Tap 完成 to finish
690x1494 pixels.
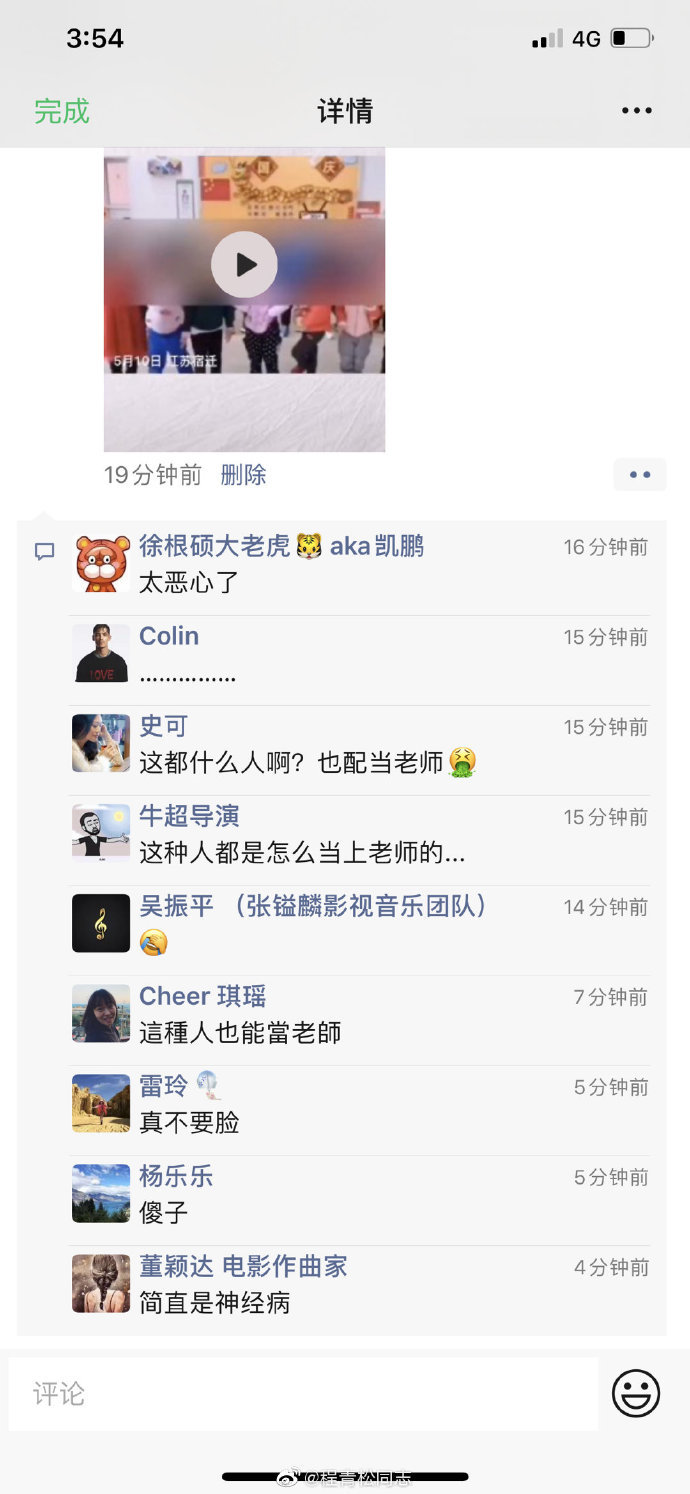pos(62,111)
